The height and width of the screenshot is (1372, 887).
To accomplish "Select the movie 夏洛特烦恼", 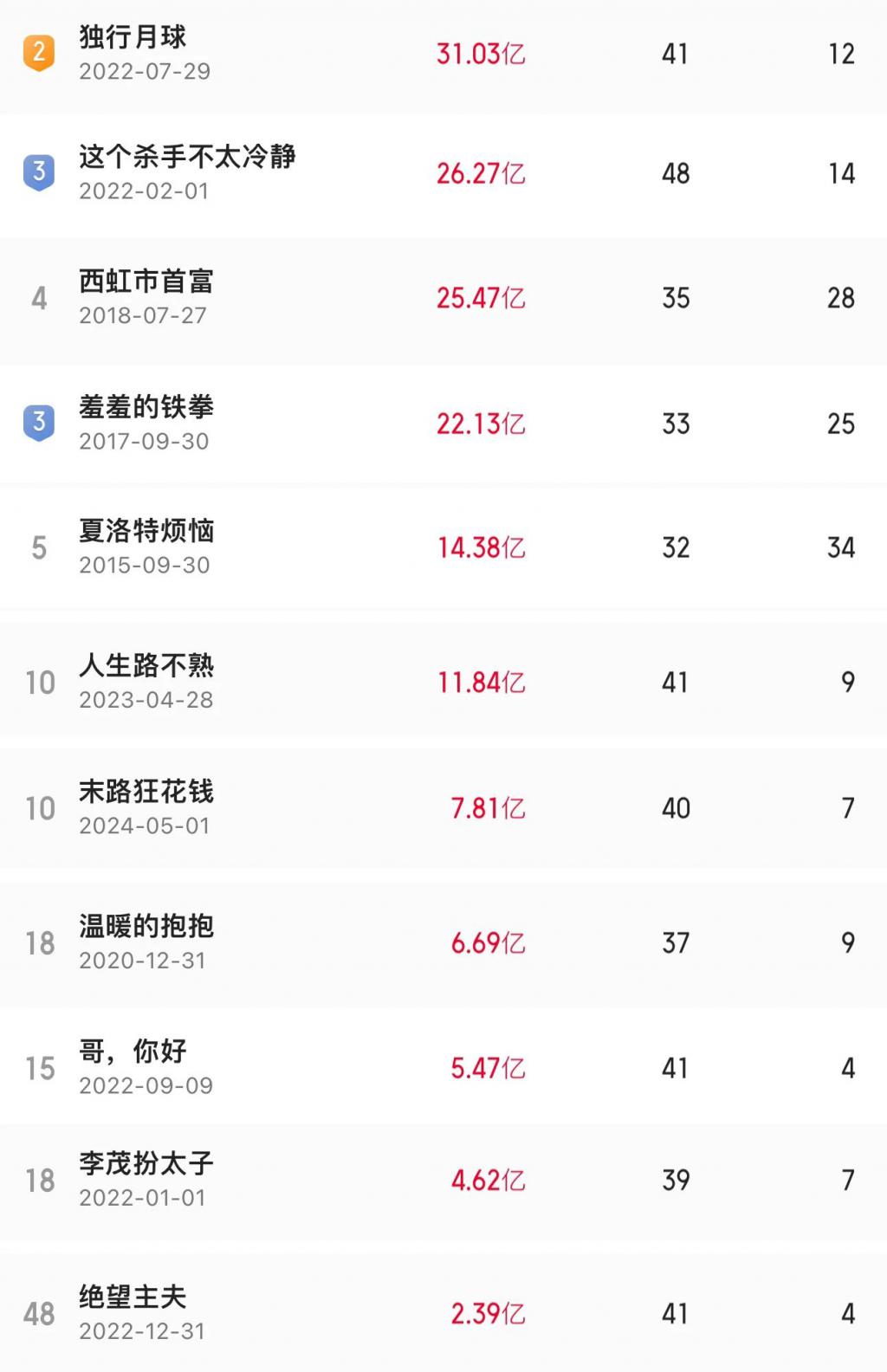I will click(146, 532).
